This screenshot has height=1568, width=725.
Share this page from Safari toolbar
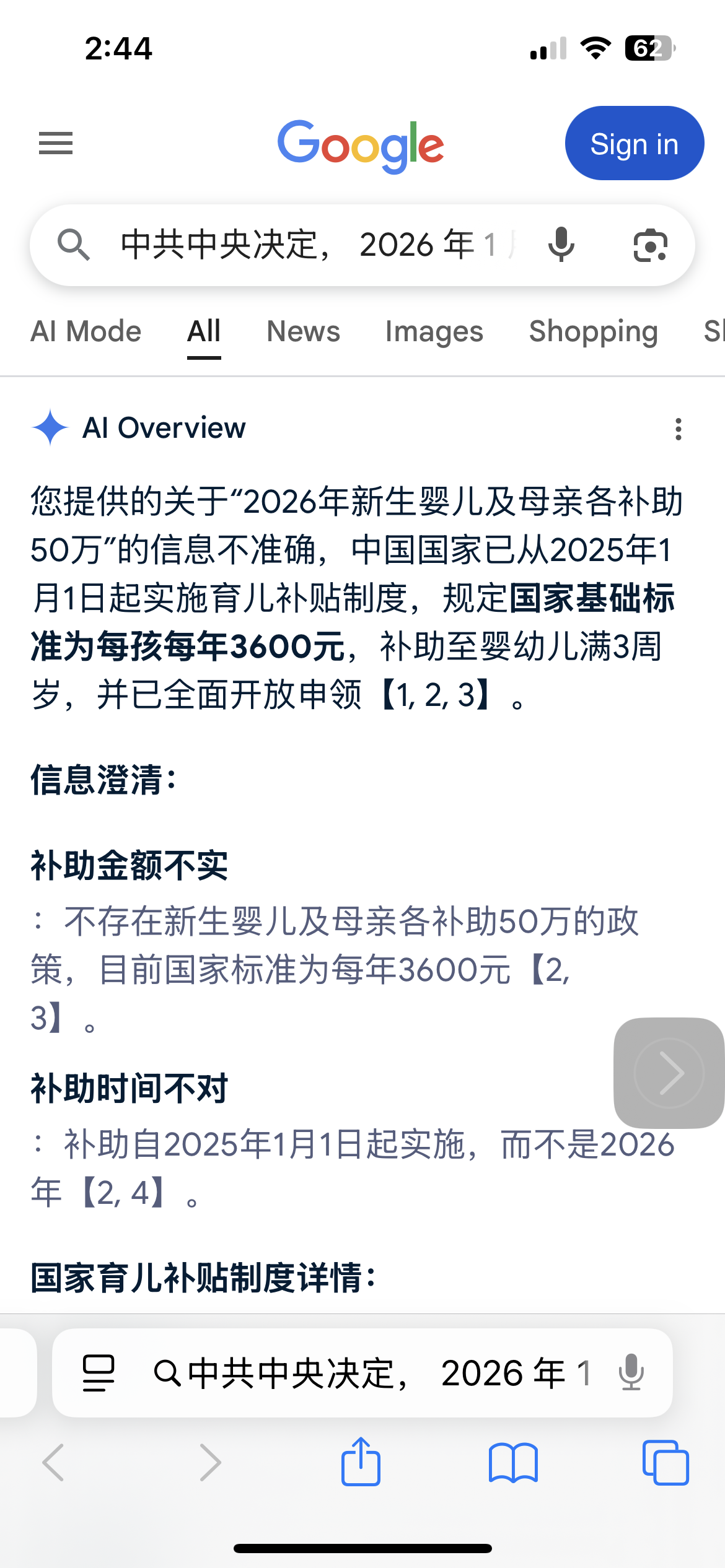coord(361,1463)
